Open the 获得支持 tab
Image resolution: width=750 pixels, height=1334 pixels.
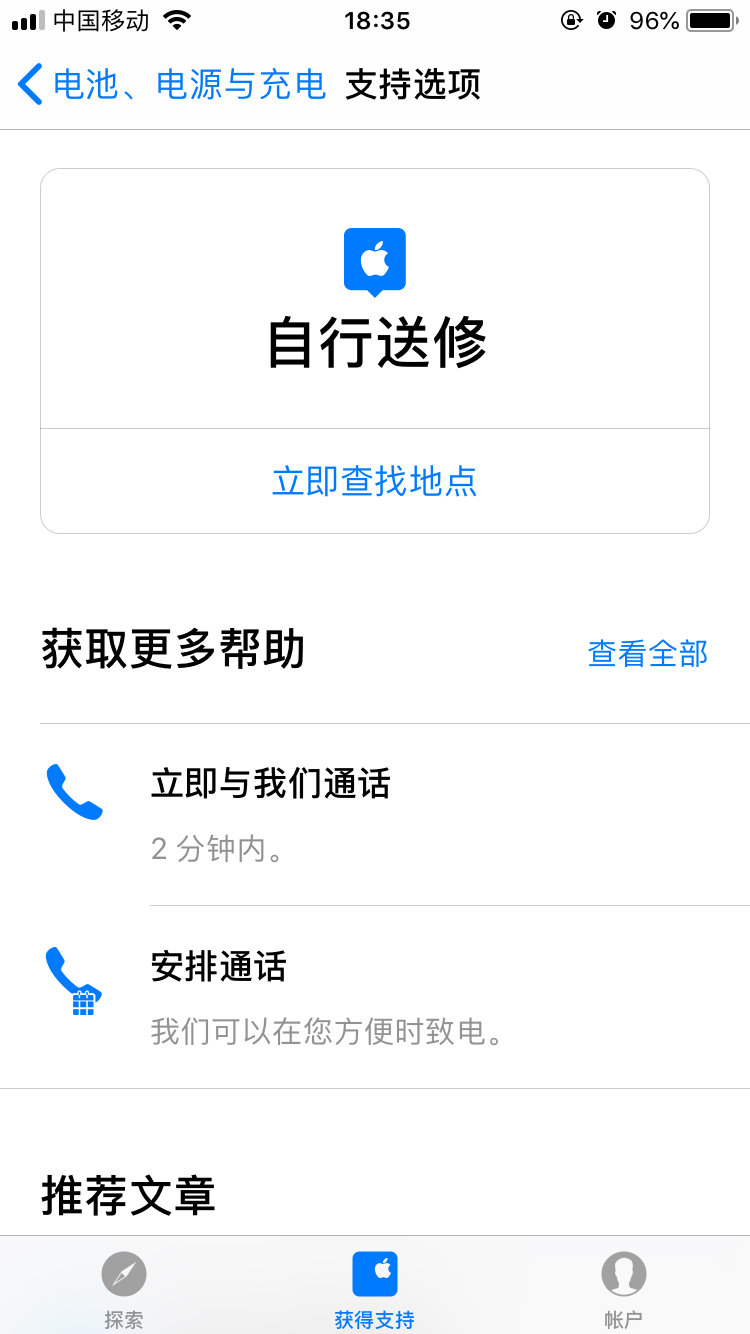click(x=375, y=1289)
